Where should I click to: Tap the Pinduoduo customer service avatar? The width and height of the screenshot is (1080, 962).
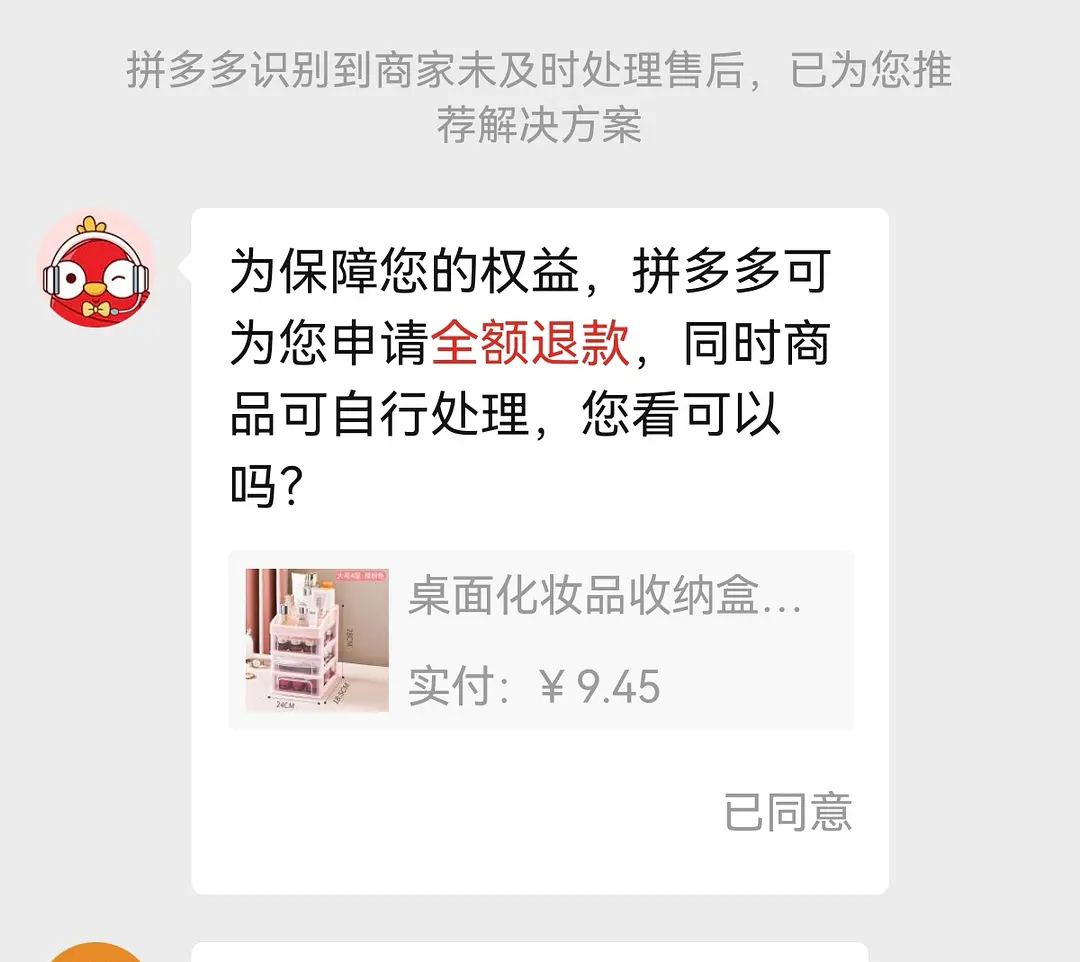[x=96, y=268]
